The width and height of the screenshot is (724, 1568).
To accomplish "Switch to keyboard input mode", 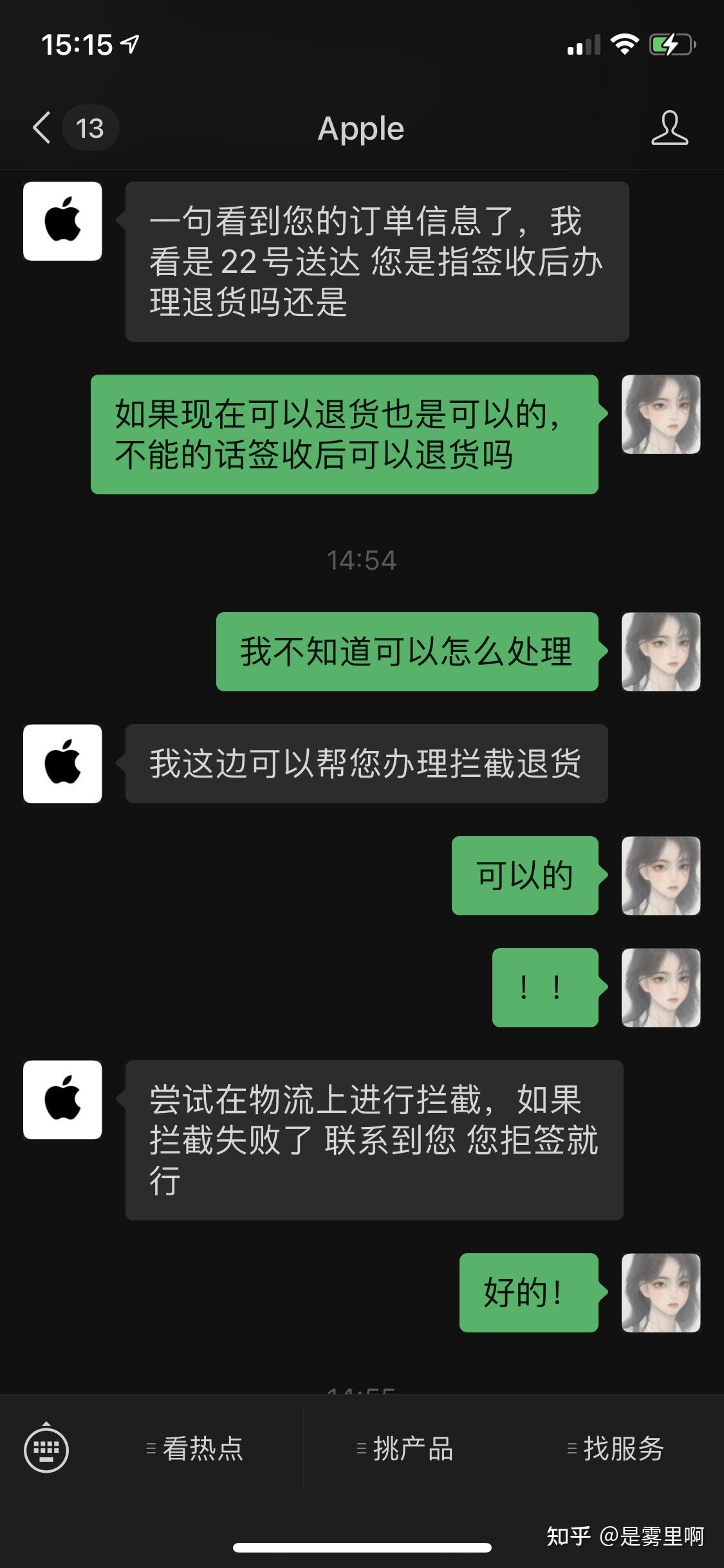I will tap(46, 1449).
